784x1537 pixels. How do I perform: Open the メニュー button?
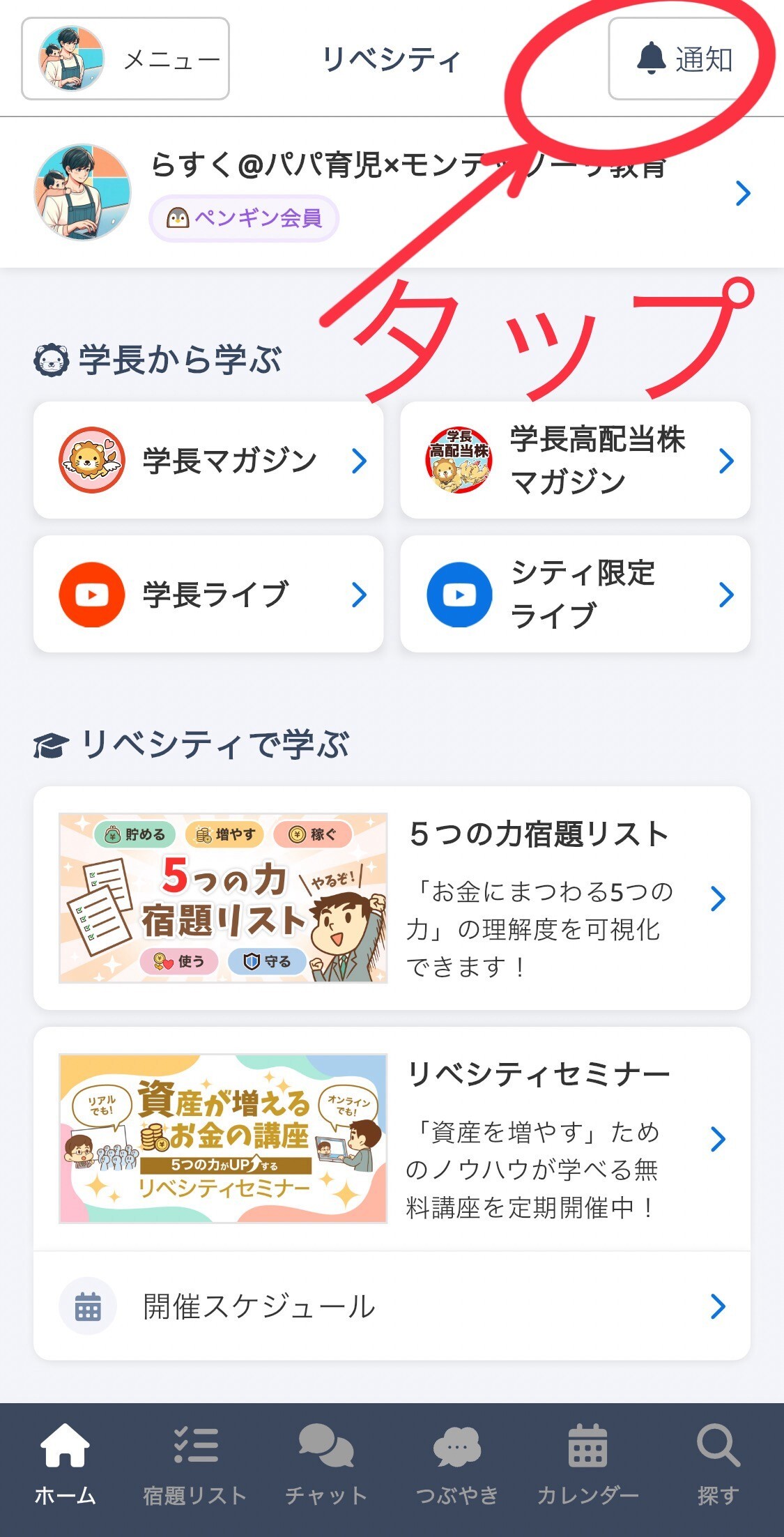click(125, 59)
